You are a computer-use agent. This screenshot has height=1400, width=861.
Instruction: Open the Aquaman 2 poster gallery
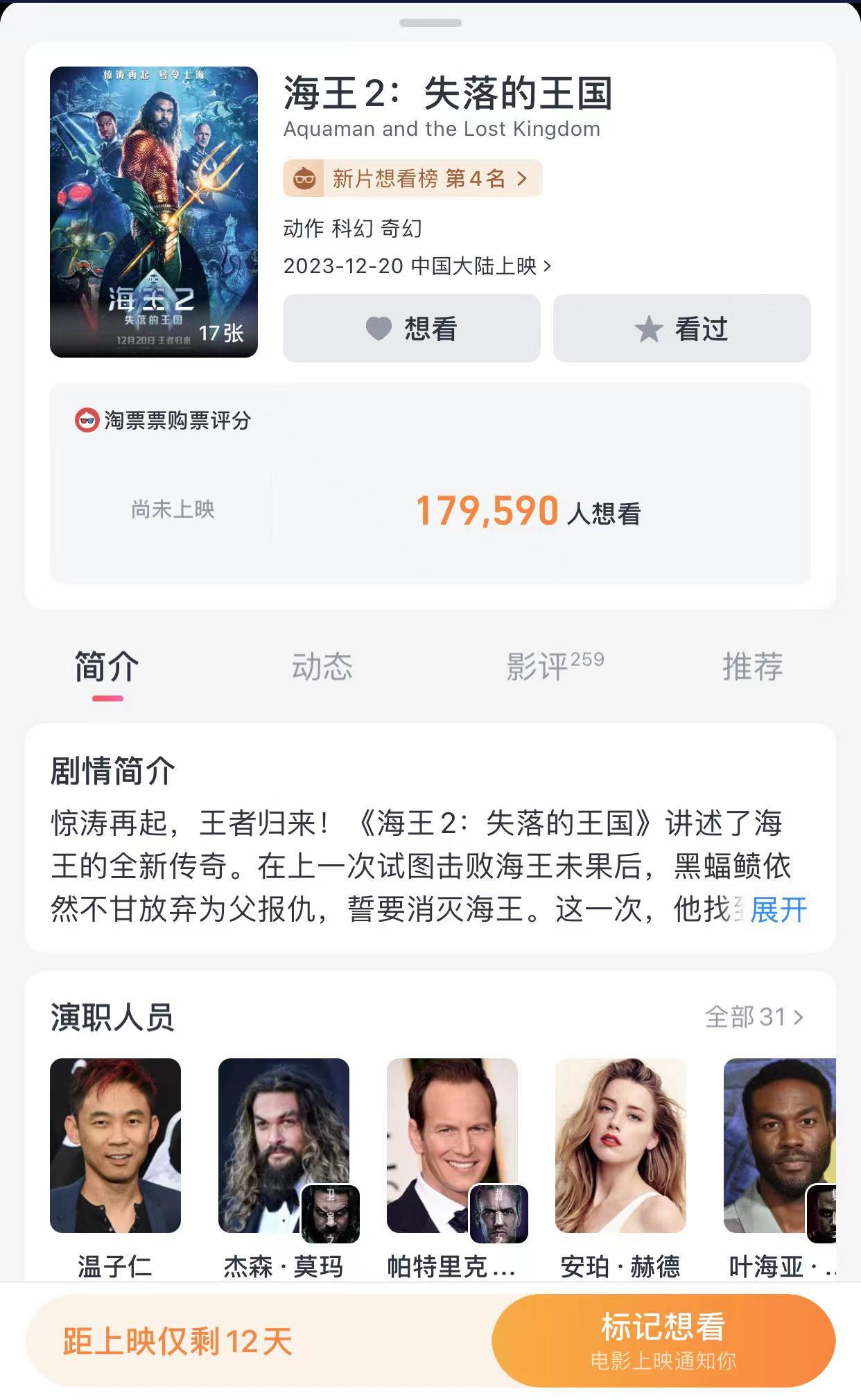point(153,212)
